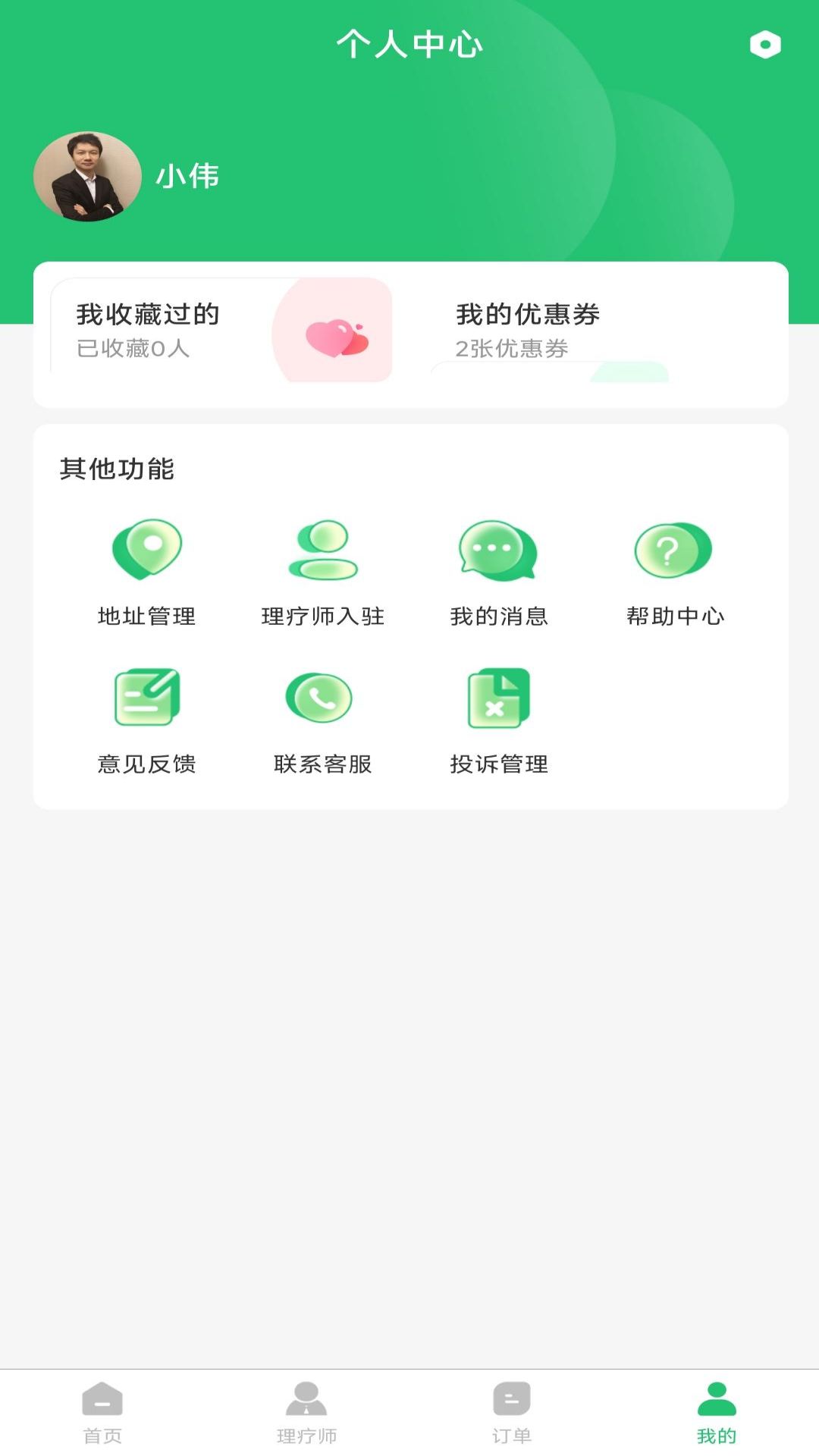Switch to the 理疗师 tab
This screenshot has width=819, height=1456.
(x=306, y=1412)
